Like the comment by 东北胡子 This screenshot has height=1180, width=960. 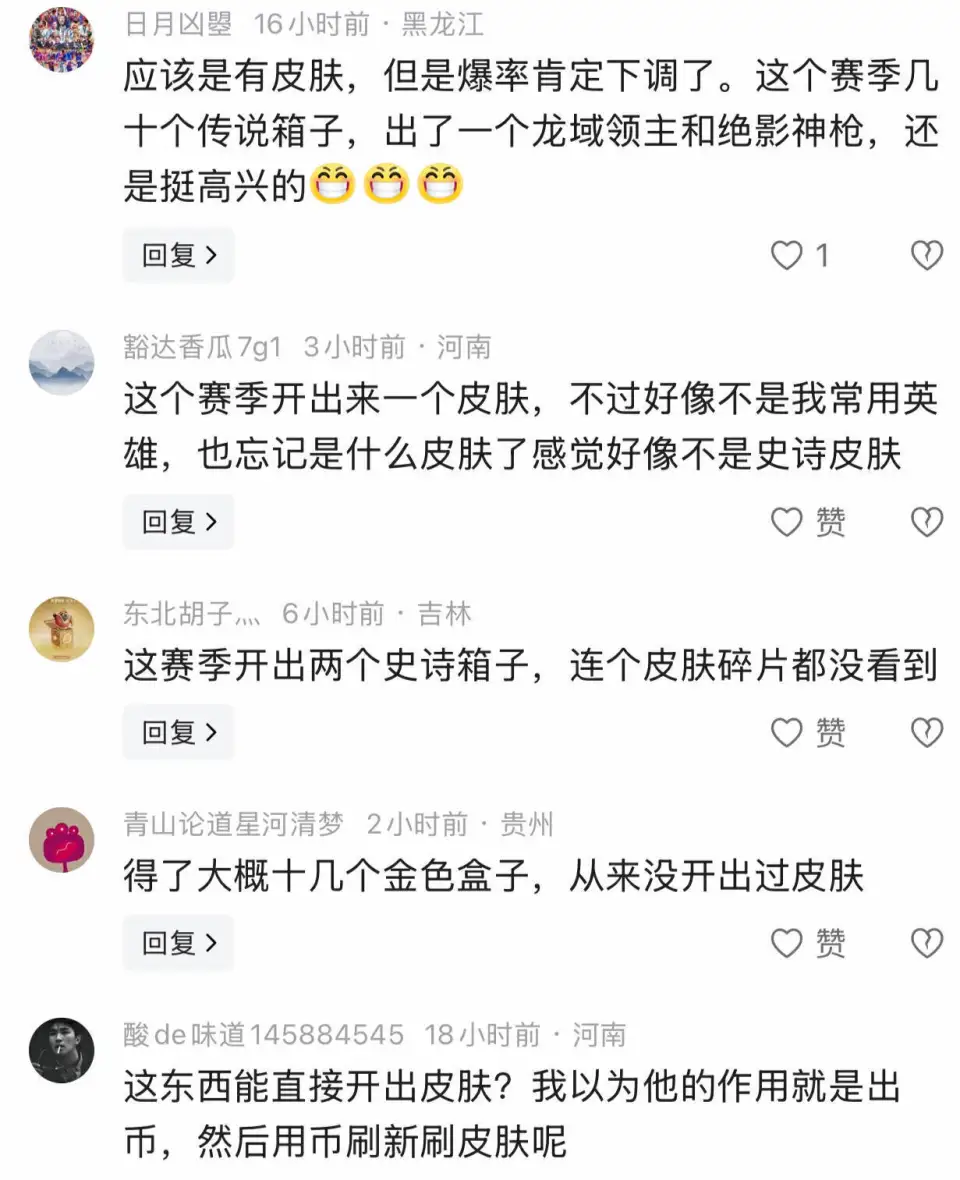(x=787, y=733)
